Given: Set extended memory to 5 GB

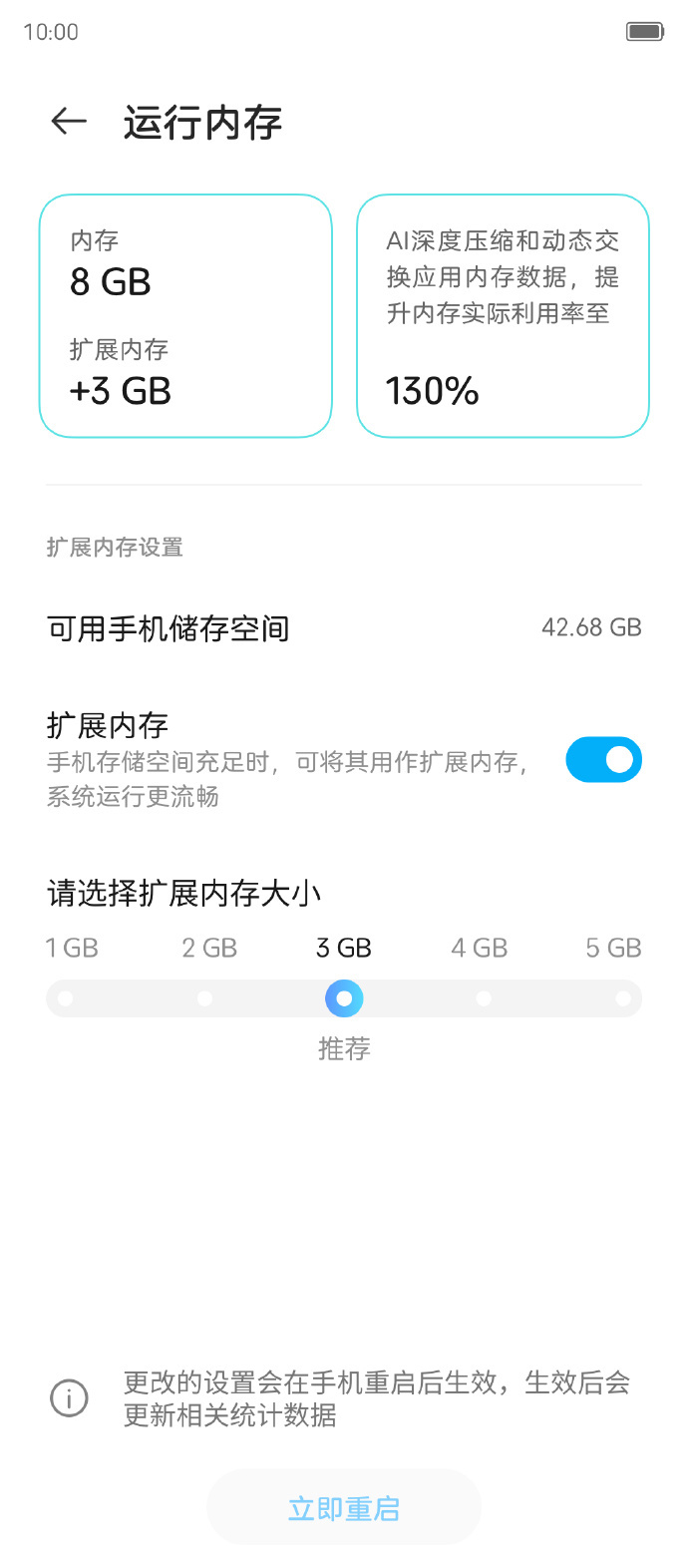Looking at the screenshot, I should [623, 998].
